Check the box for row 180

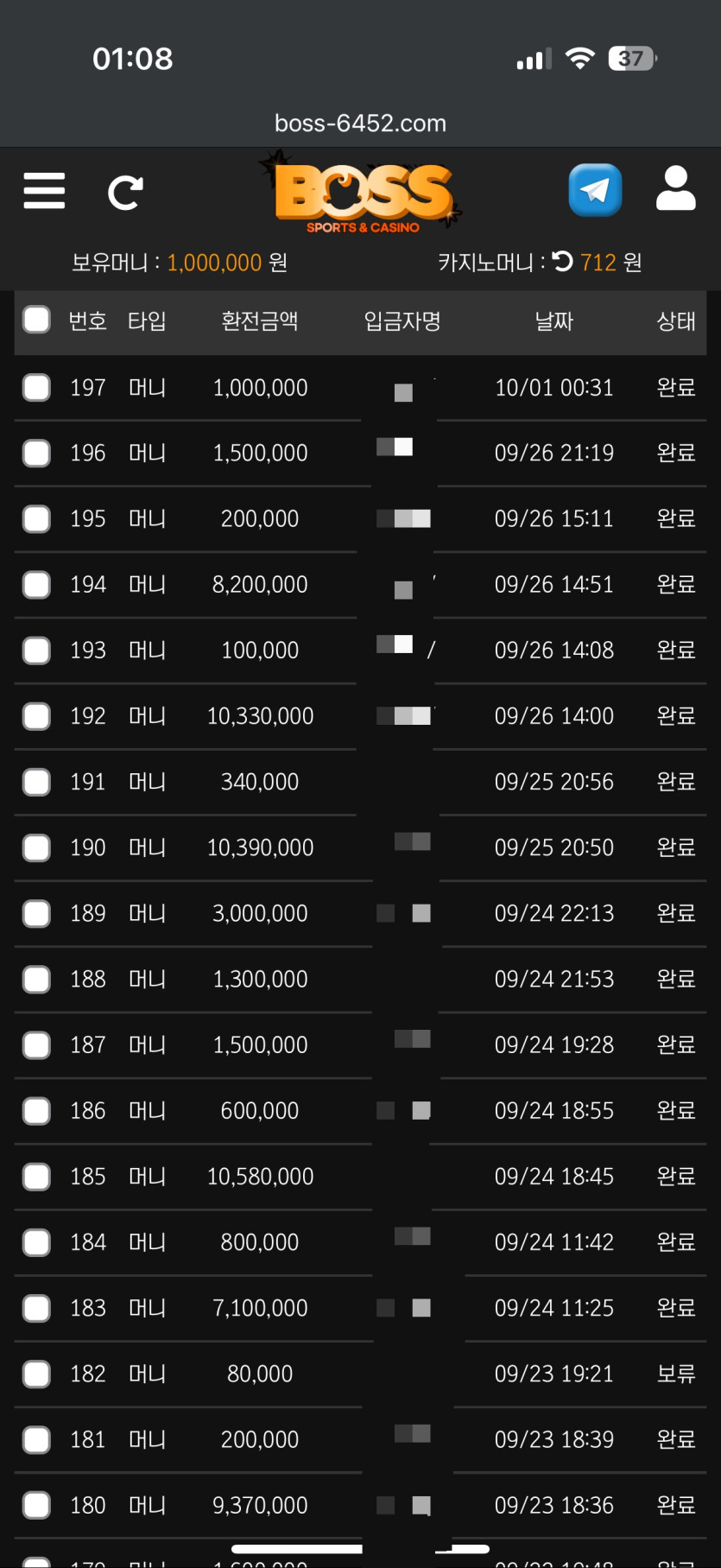(36, 1505)
